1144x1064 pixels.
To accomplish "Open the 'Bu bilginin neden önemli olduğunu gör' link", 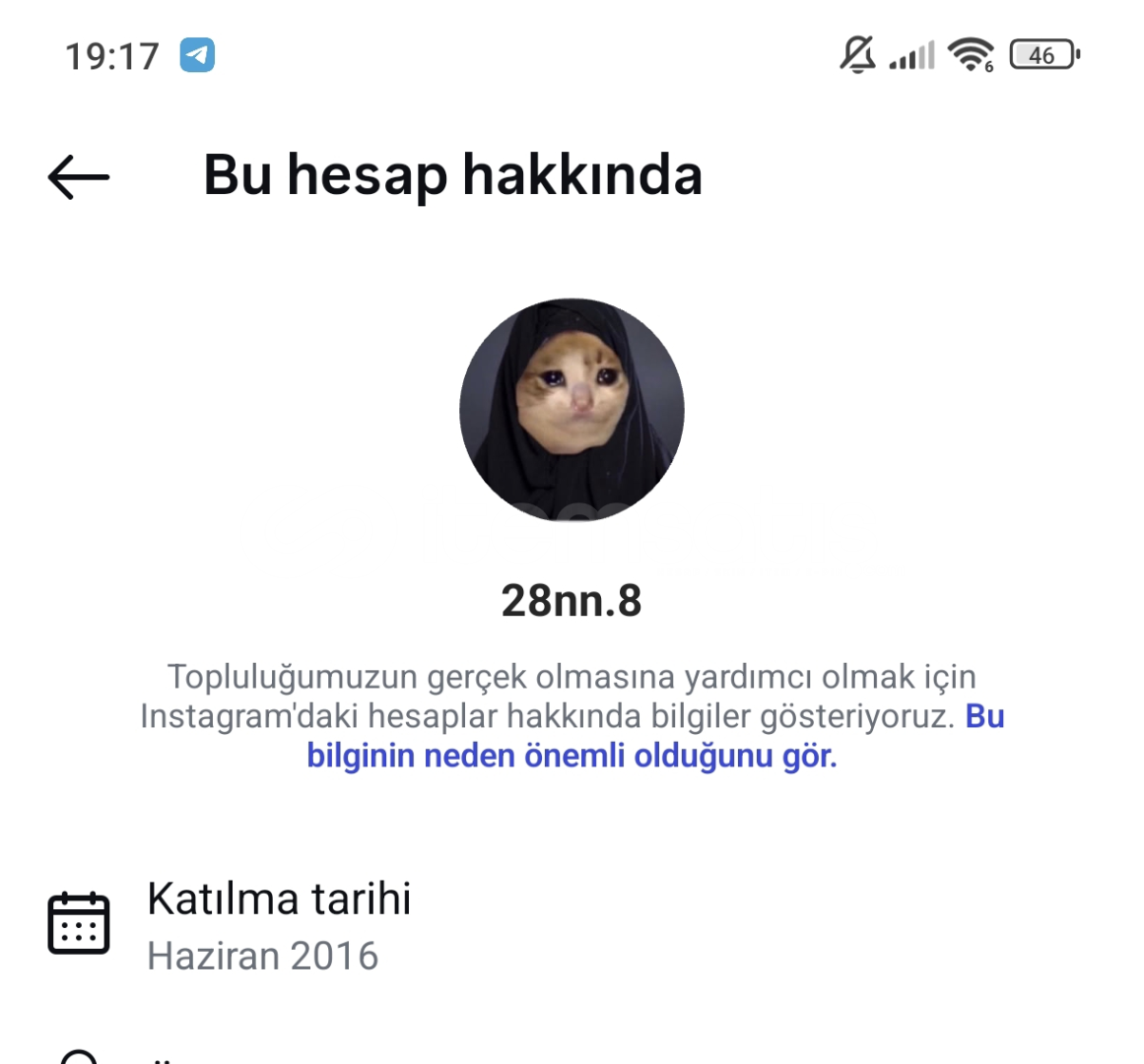I will [x=572, y=756].
